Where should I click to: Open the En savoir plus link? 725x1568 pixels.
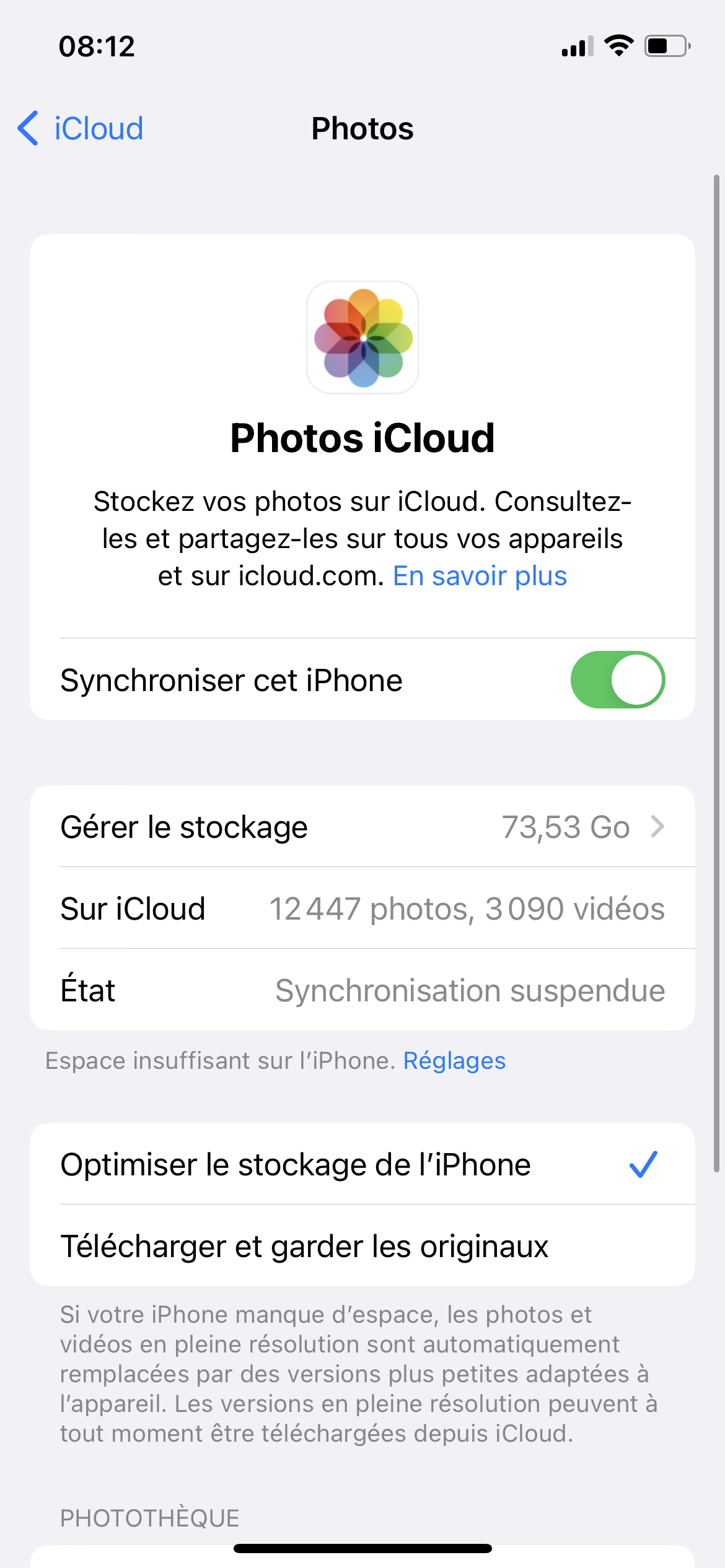pos(480,576)
